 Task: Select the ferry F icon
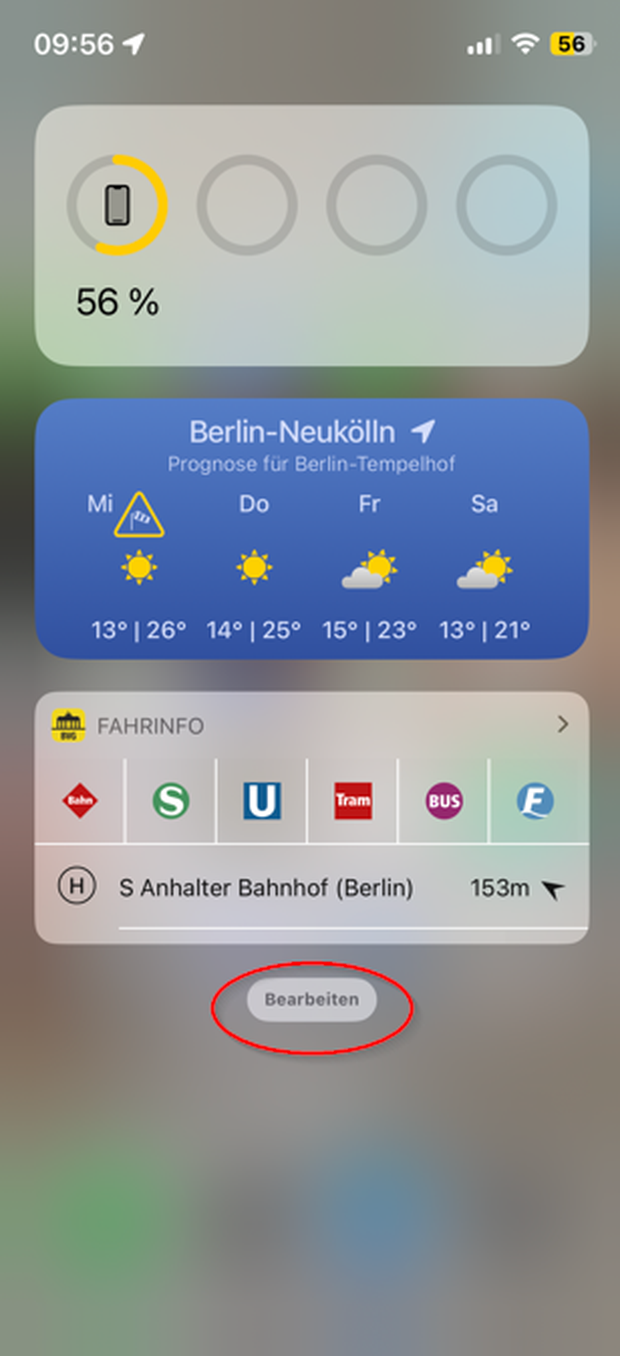pyautogui.click(x=536, y=801)
